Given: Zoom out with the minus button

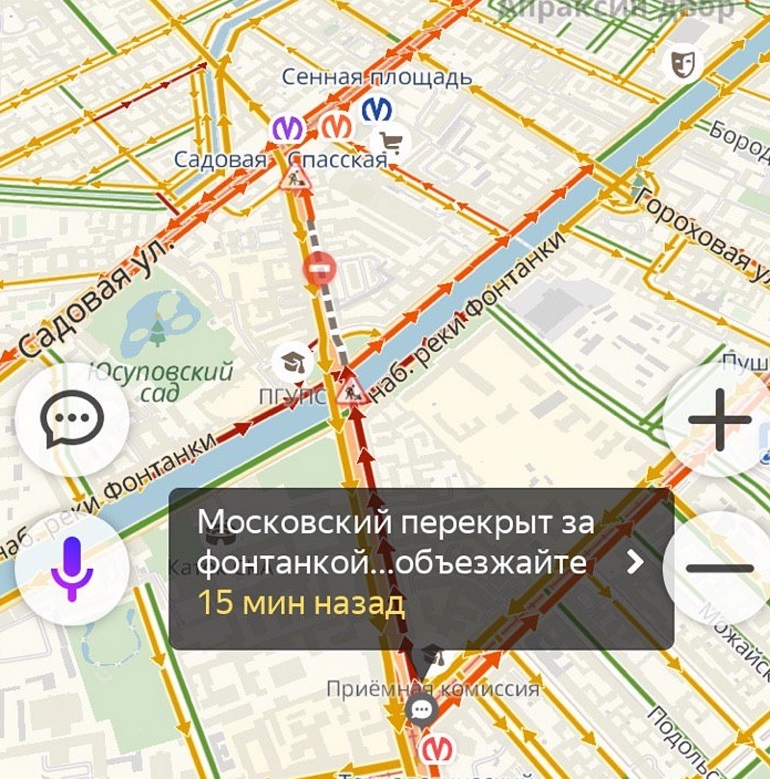Looking at the screenshot, I should [718, 569].
